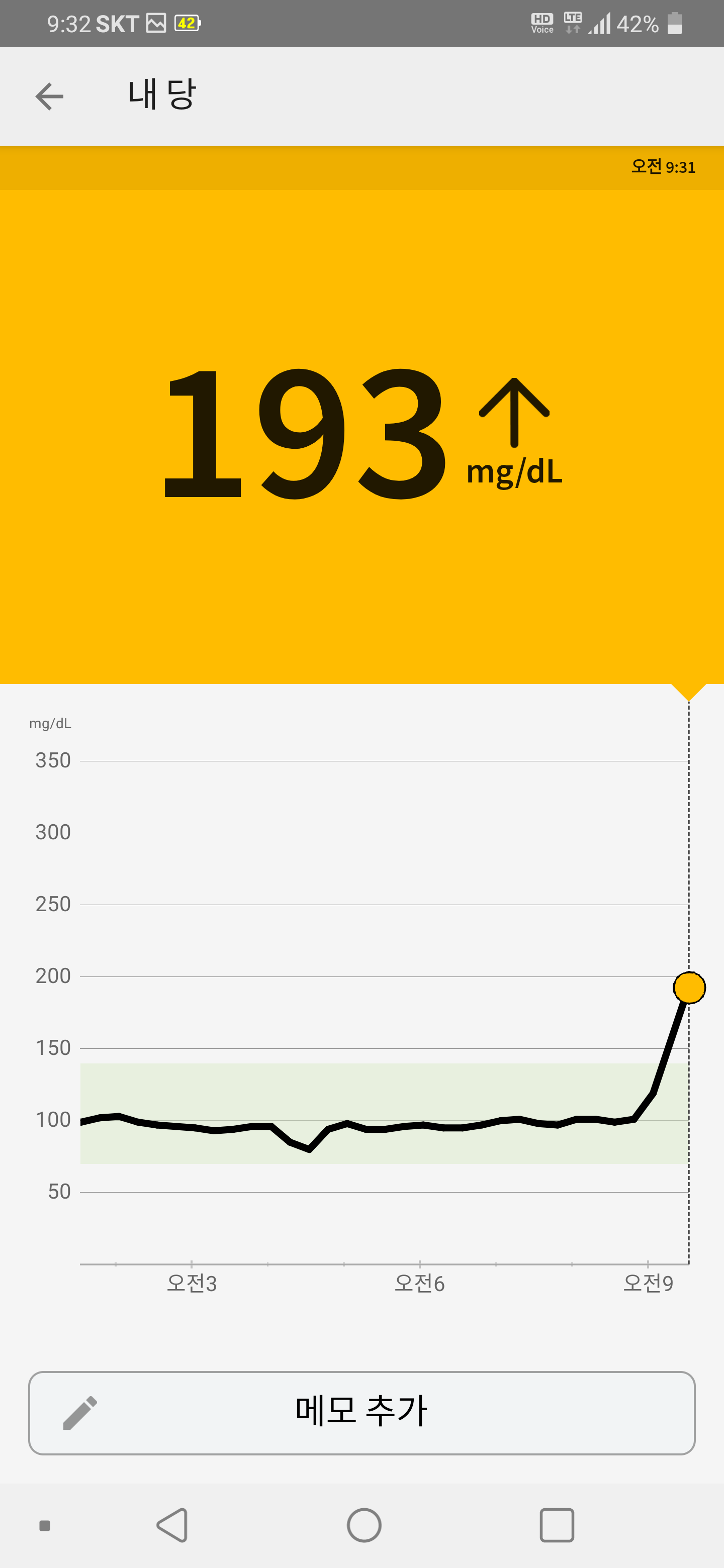Go back using the top arrow
Viewport: 724px width, 1568px height.
coord(49,97)
